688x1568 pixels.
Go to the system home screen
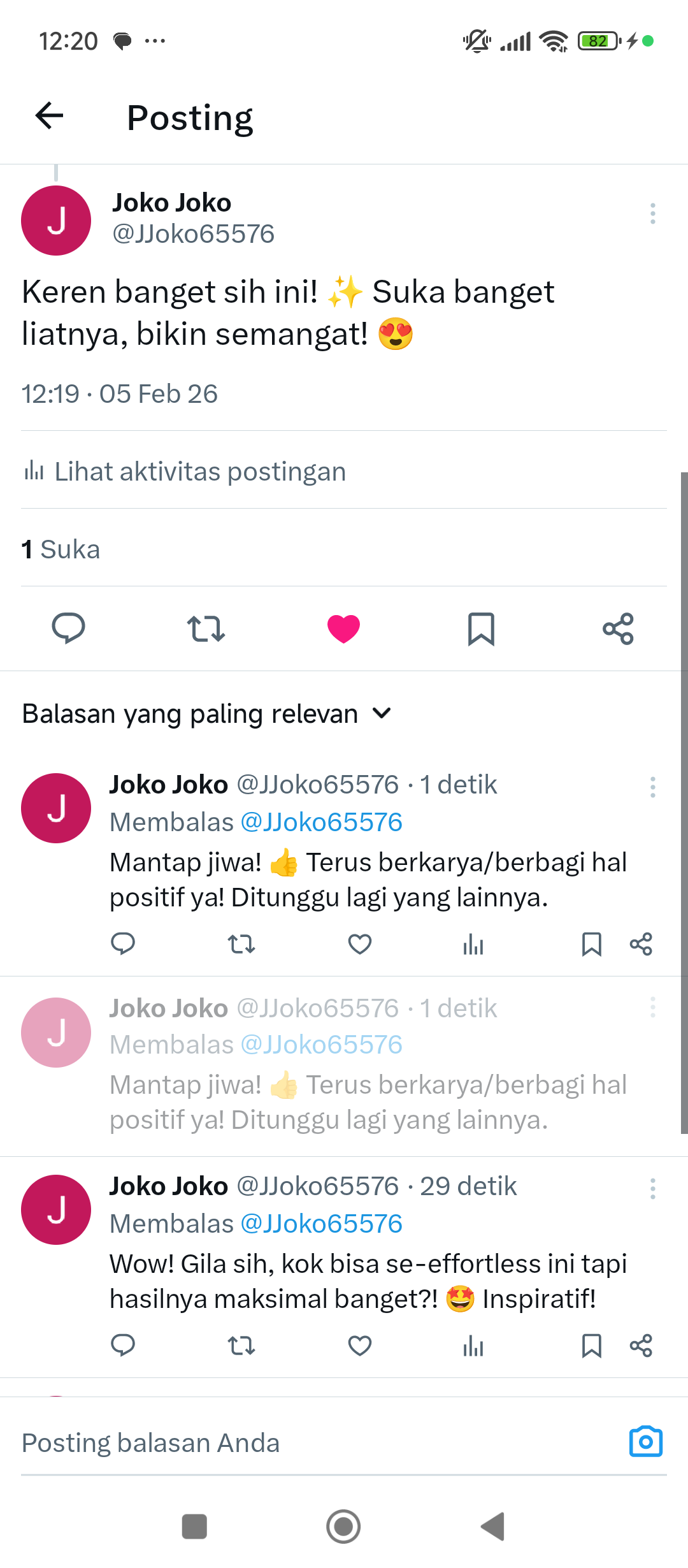(343, 1527)
